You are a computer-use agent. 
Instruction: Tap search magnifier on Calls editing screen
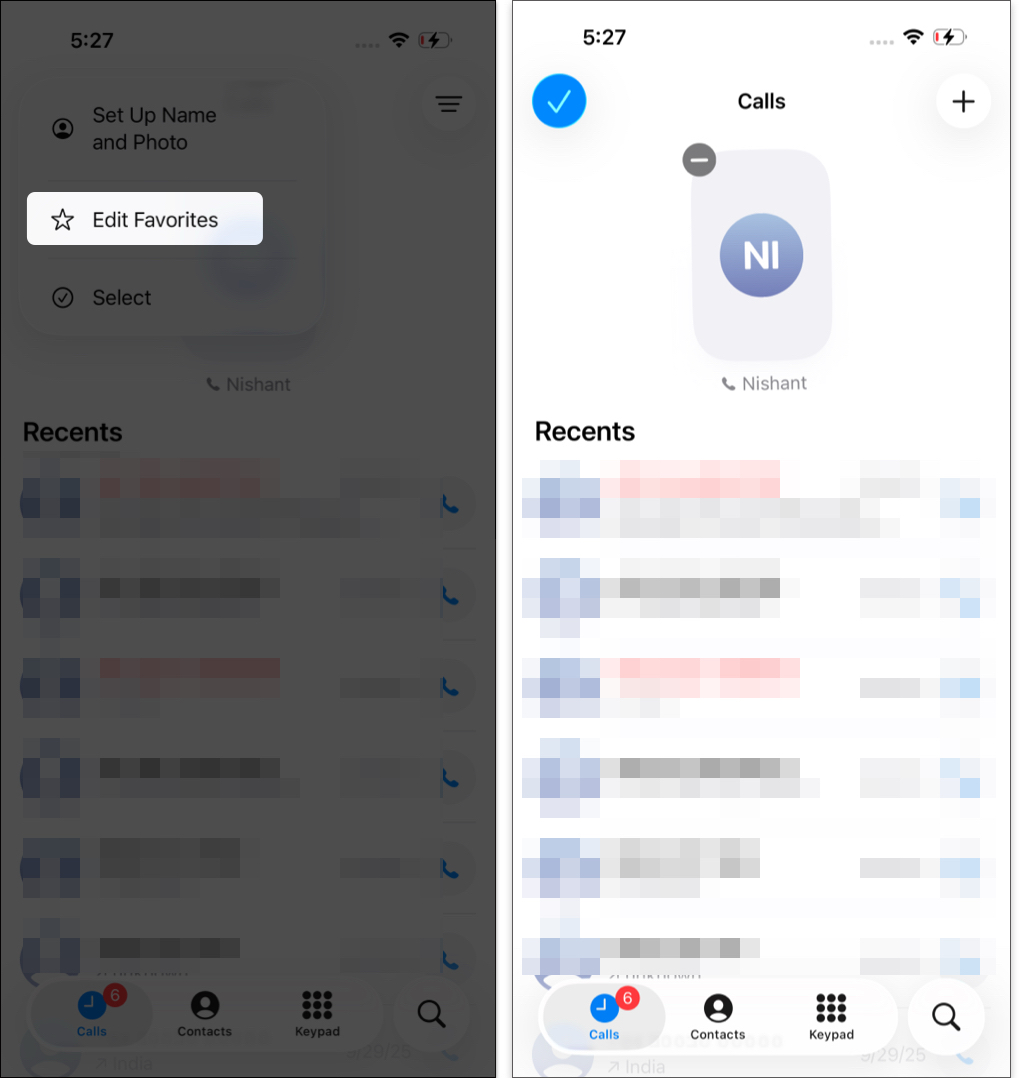(x=945, y=1017)
